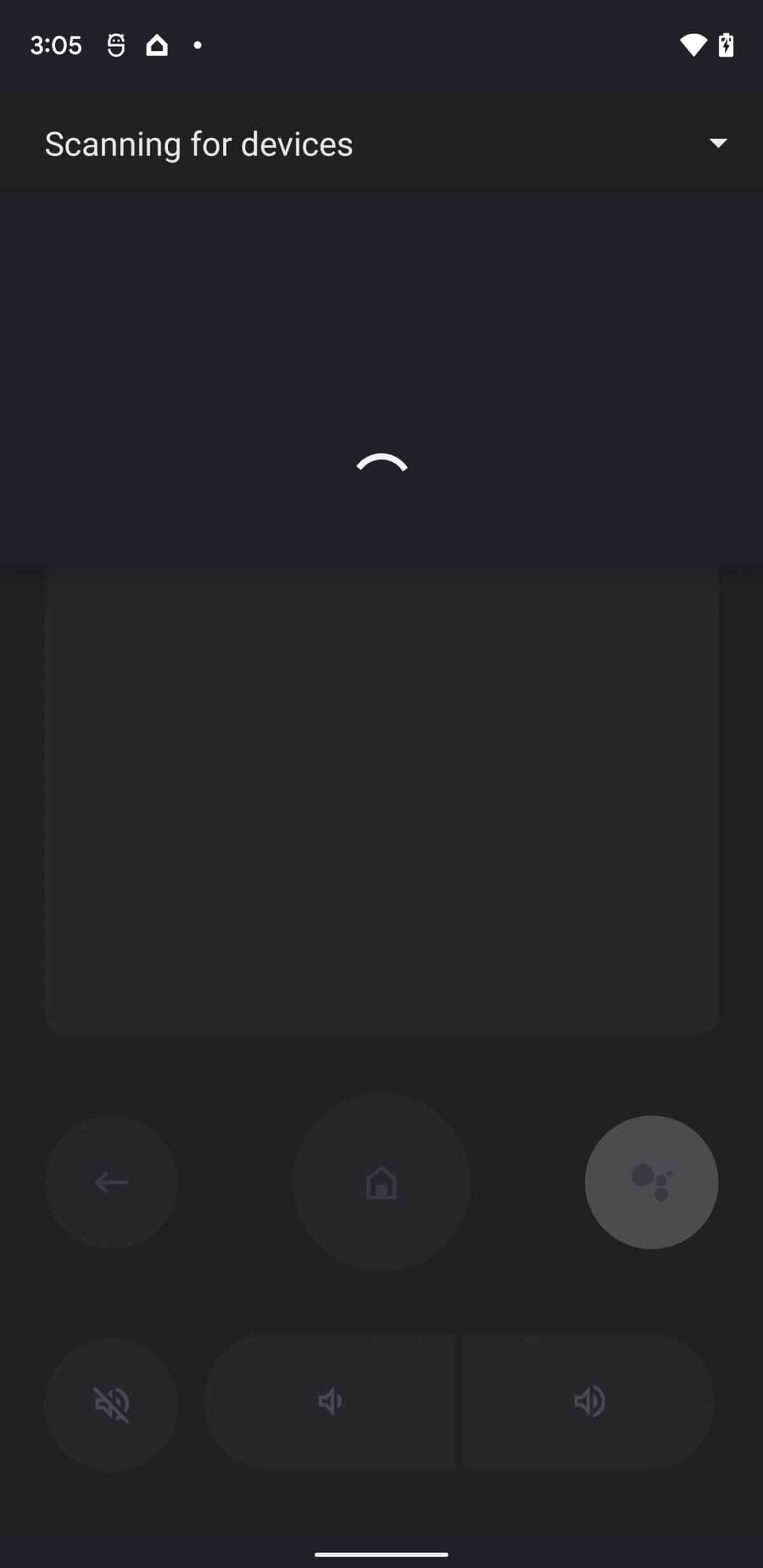Image resolution: width=763 pixels, height=1568 pixels.
Task: Raise the volume
Action: point(589,1401)
